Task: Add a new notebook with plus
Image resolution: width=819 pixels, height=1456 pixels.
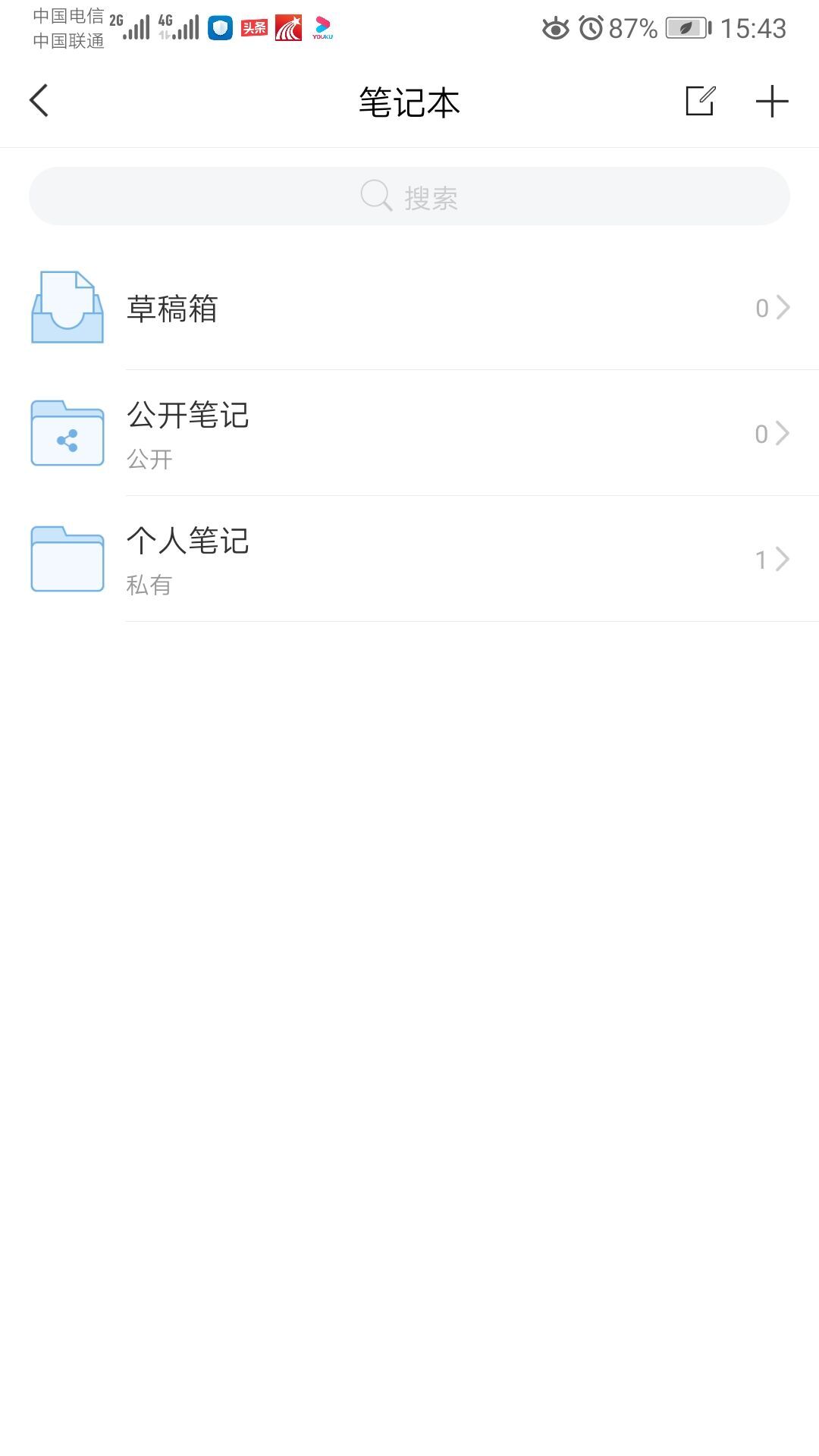Action: (x=772, y=102)
